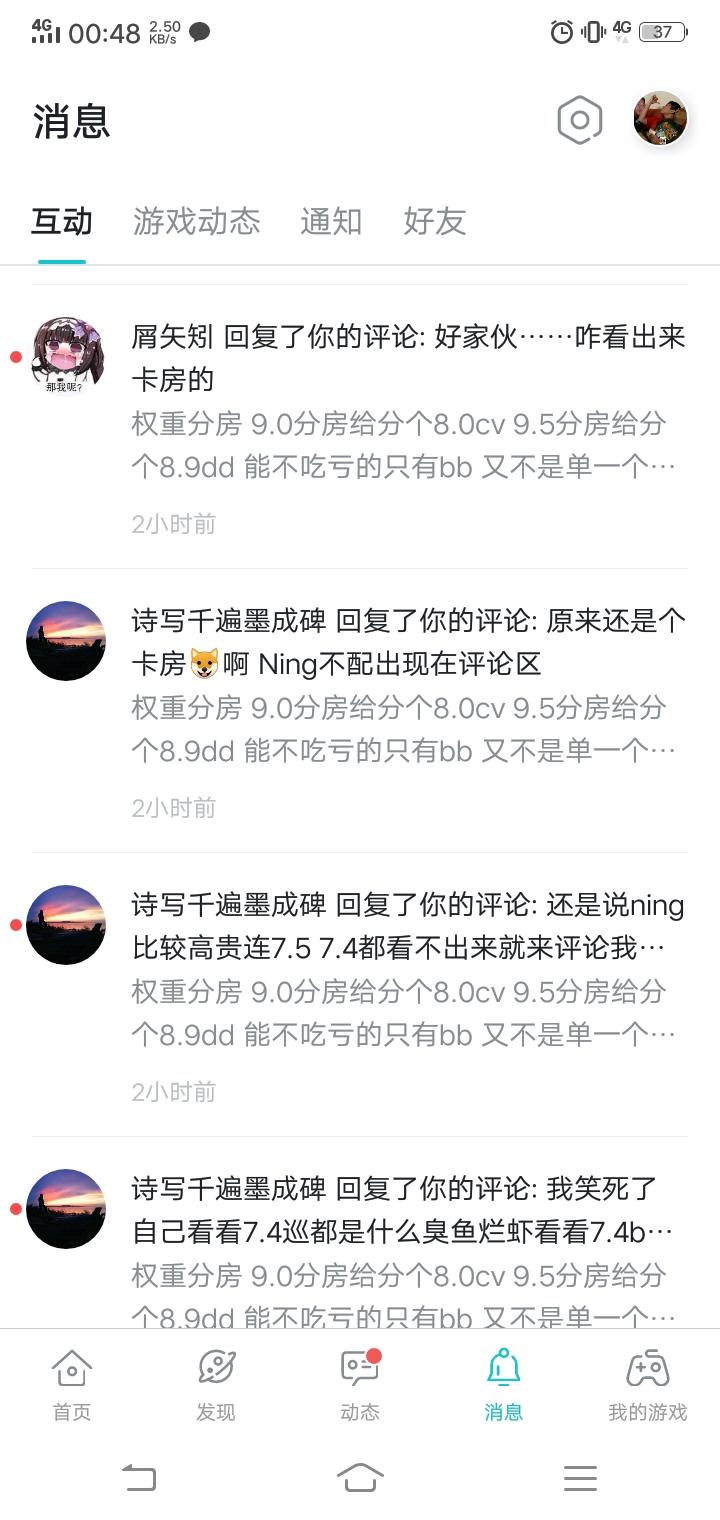The height and width of the screenshot is (1520, 720).
Task: Select the 互动 tab
Action: tap(62, 221)
